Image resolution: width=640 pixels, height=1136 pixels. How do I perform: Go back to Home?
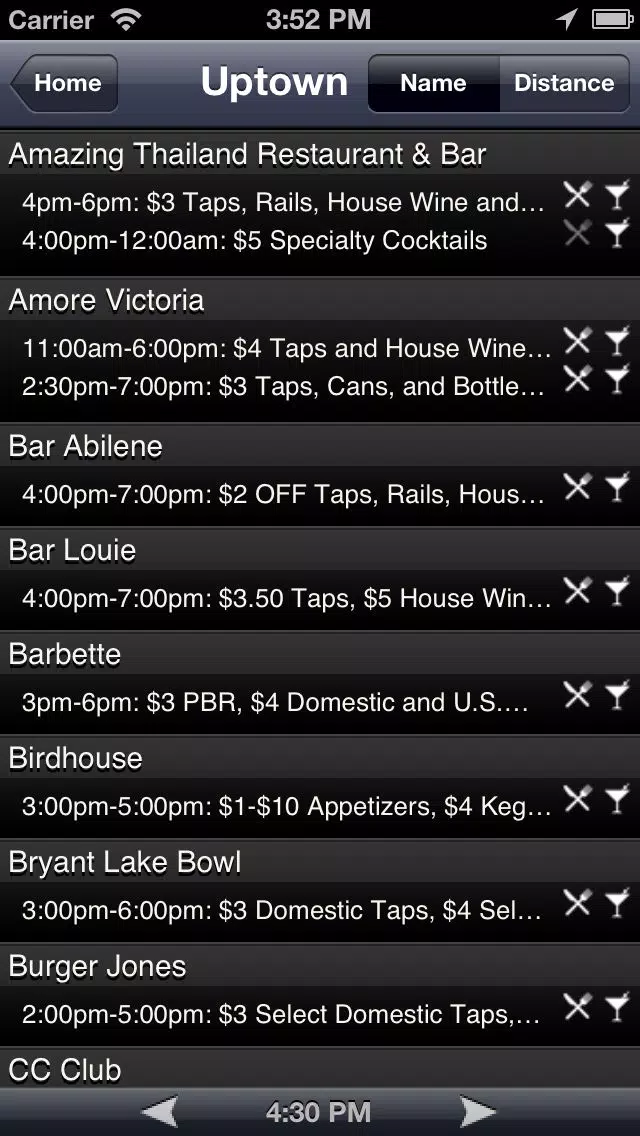click(x=64, y=83)
